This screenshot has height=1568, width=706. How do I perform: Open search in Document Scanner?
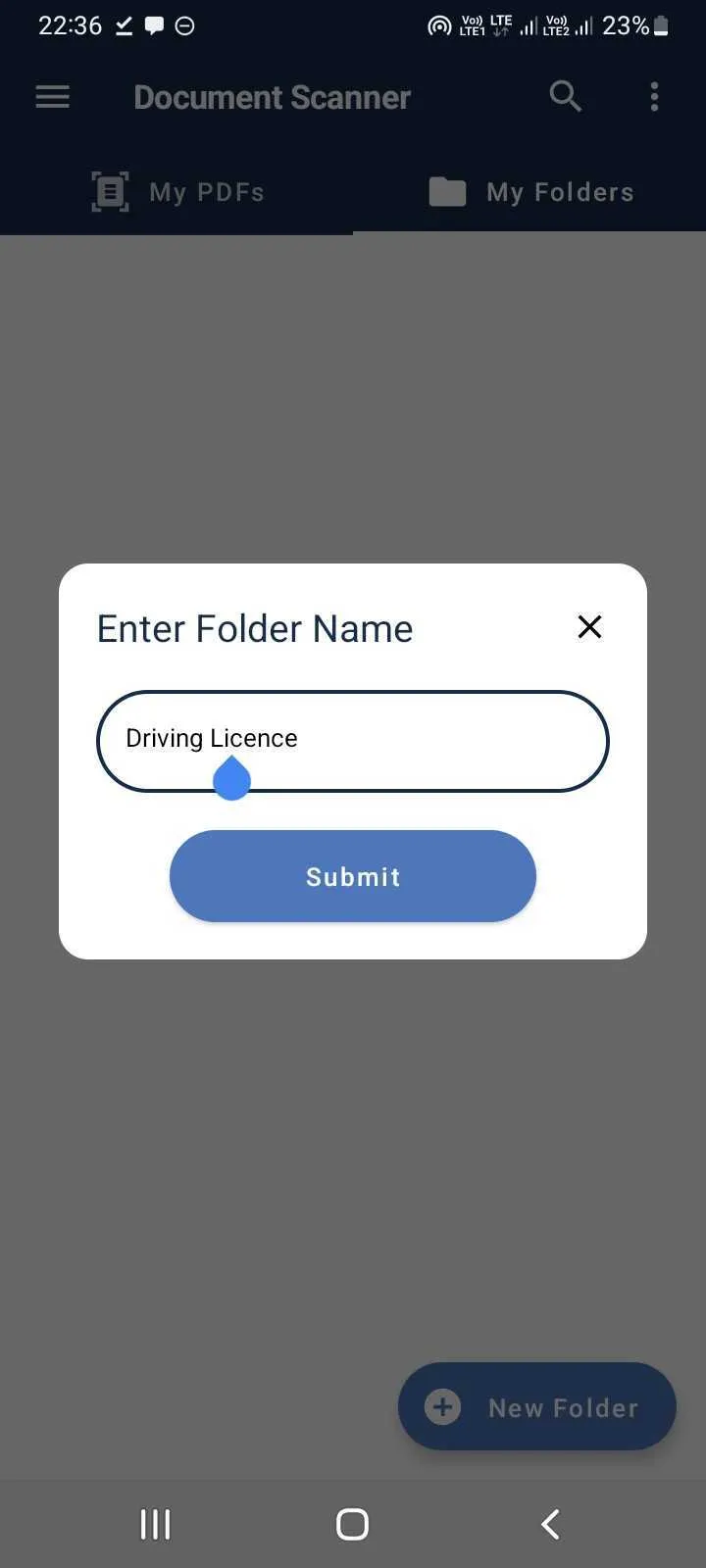coord(566,96)
